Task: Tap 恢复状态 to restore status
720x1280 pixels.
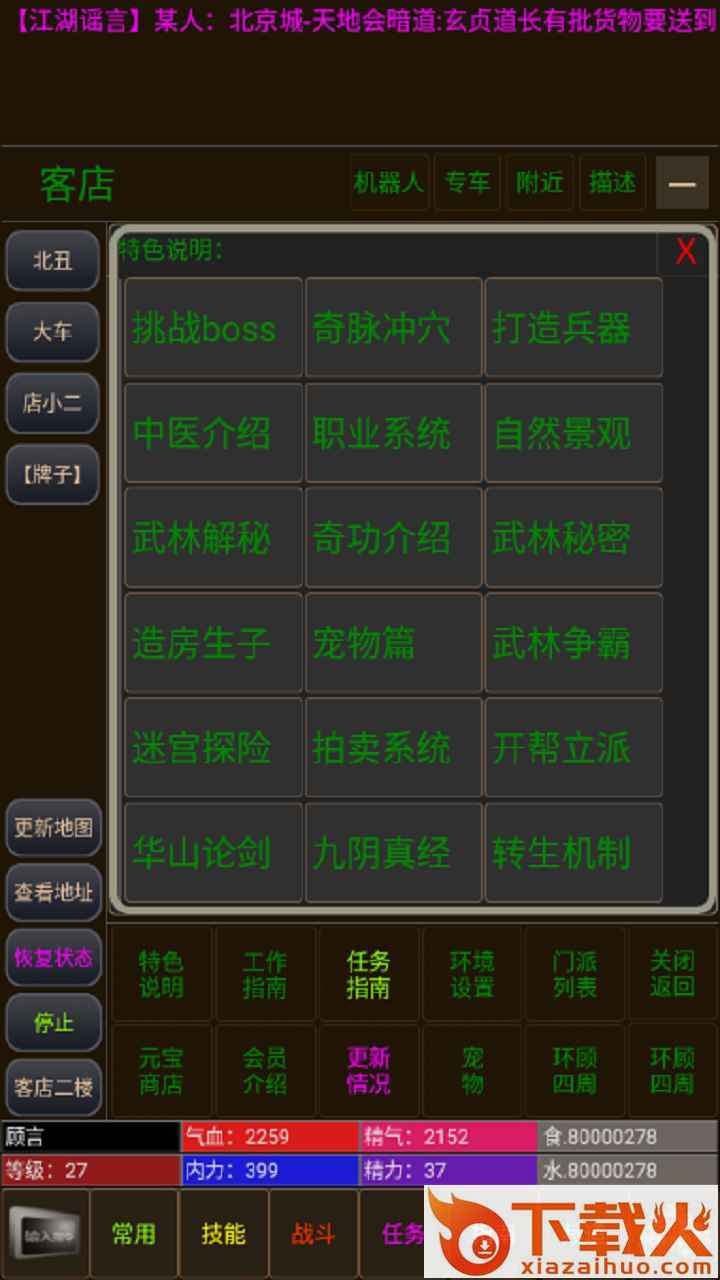Action: (53, 958)
